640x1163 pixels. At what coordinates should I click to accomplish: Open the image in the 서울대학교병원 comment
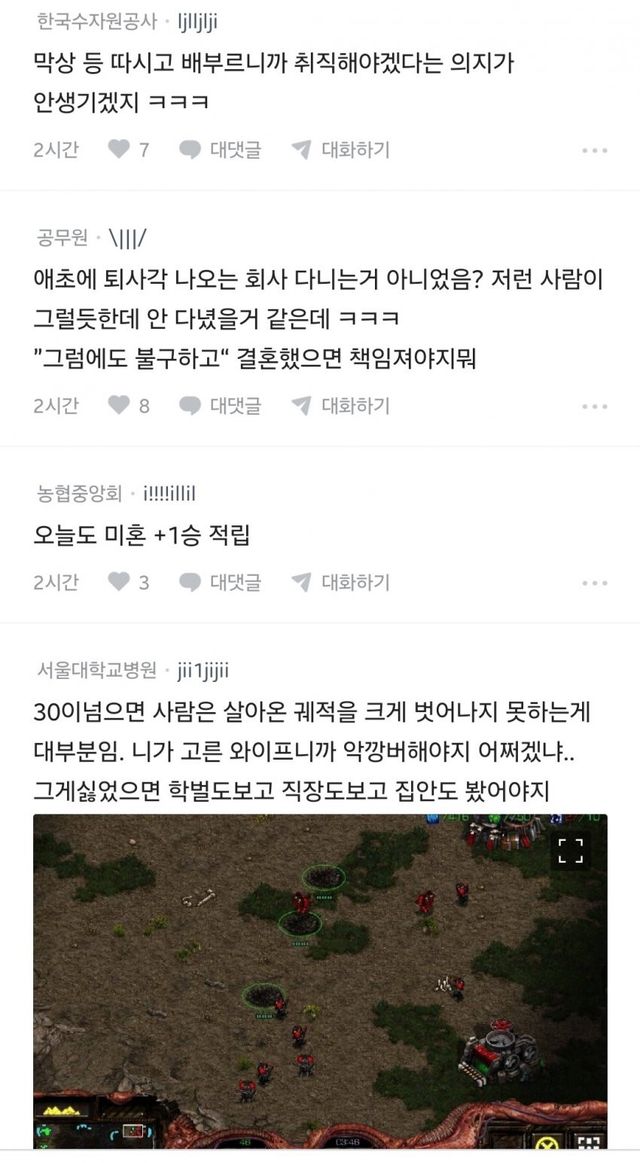click(x=320, y=980)
